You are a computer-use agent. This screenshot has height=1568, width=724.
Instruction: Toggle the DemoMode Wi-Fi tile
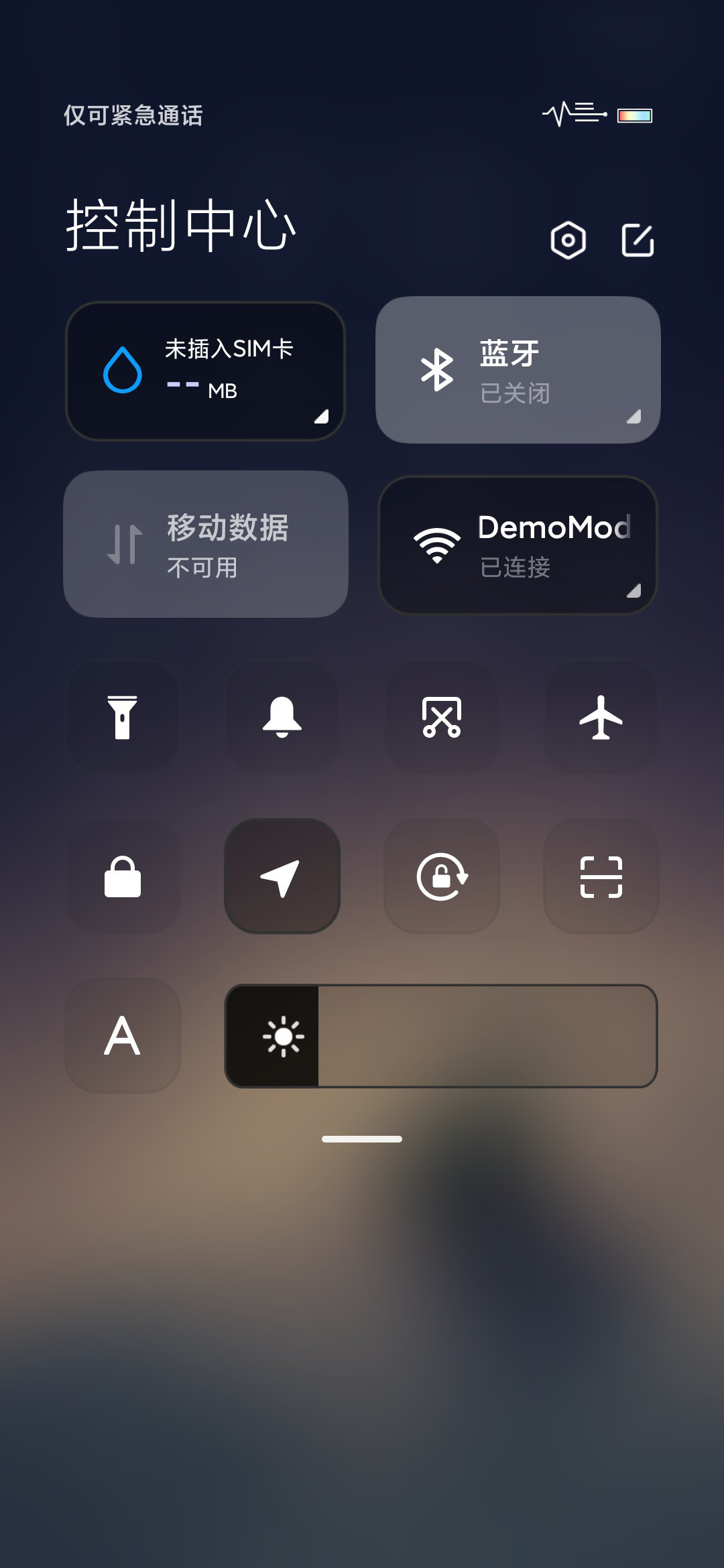coord(518,545)
